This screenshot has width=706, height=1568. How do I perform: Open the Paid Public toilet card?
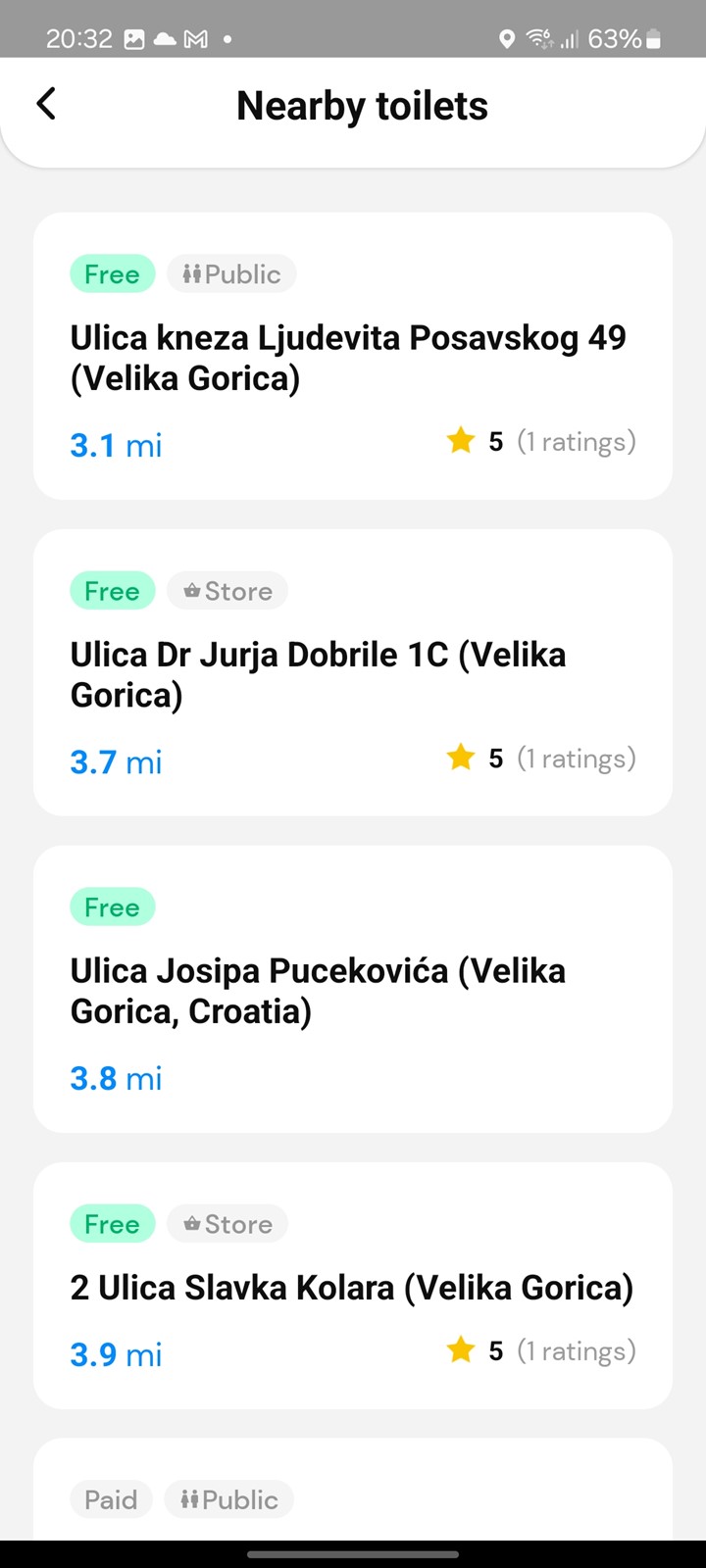353,1489
